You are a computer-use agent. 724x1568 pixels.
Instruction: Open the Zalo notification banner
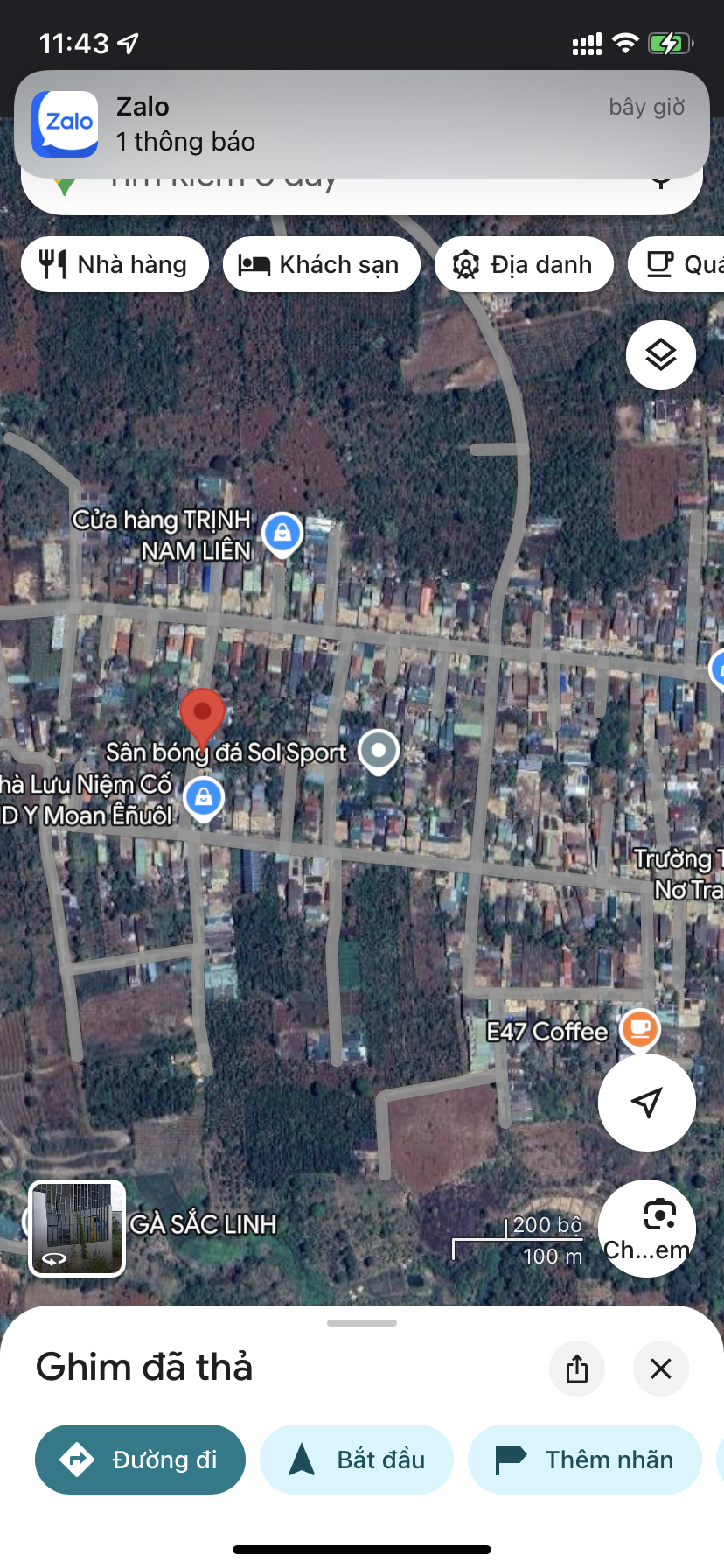pyautogui.click(x=361, y=124)
